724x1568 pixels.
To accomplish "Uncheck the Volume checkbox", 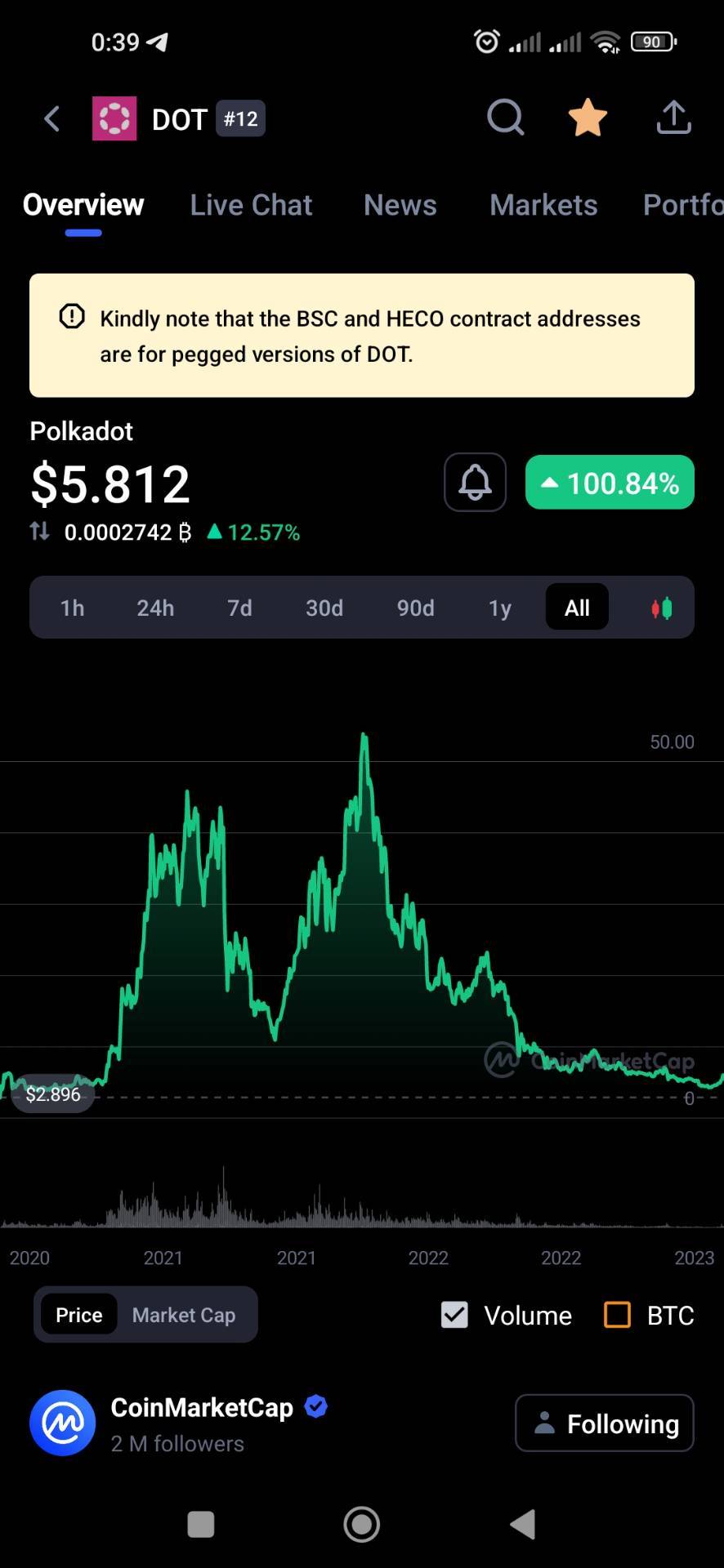I will point(454,1315).
